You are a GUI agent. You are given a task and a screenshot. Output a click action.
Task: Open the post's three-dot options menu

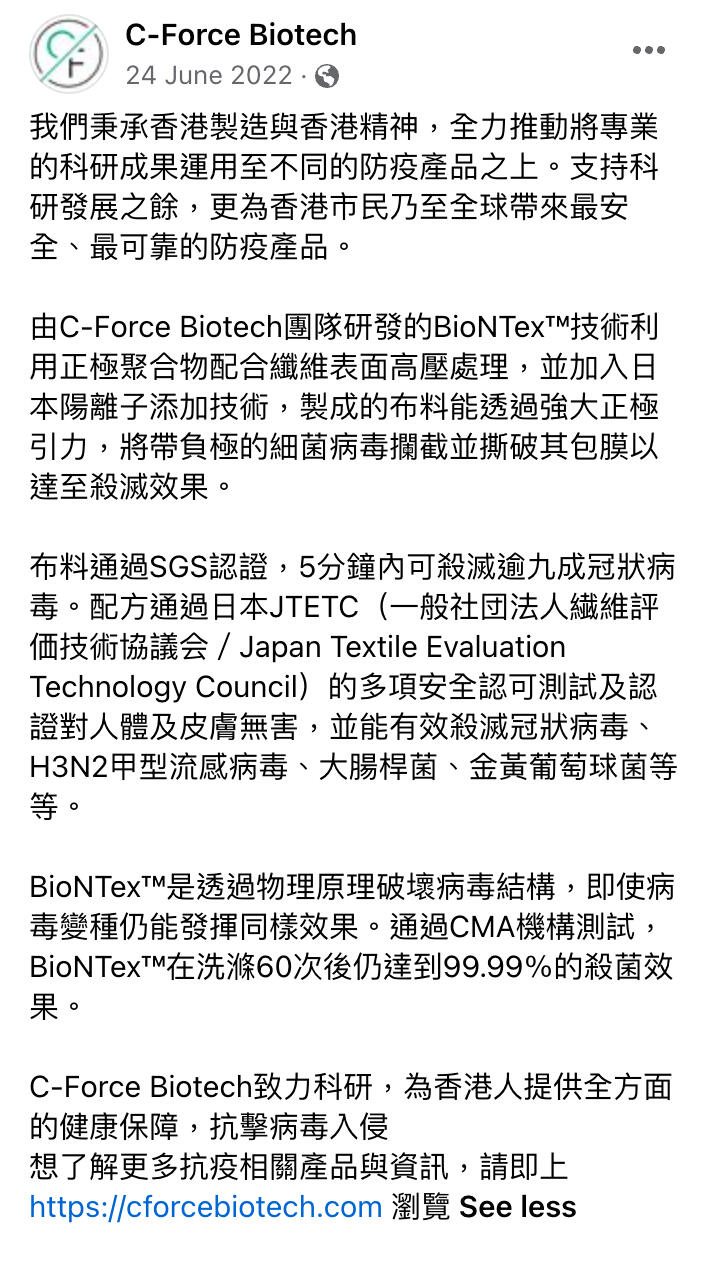point(649,51)
